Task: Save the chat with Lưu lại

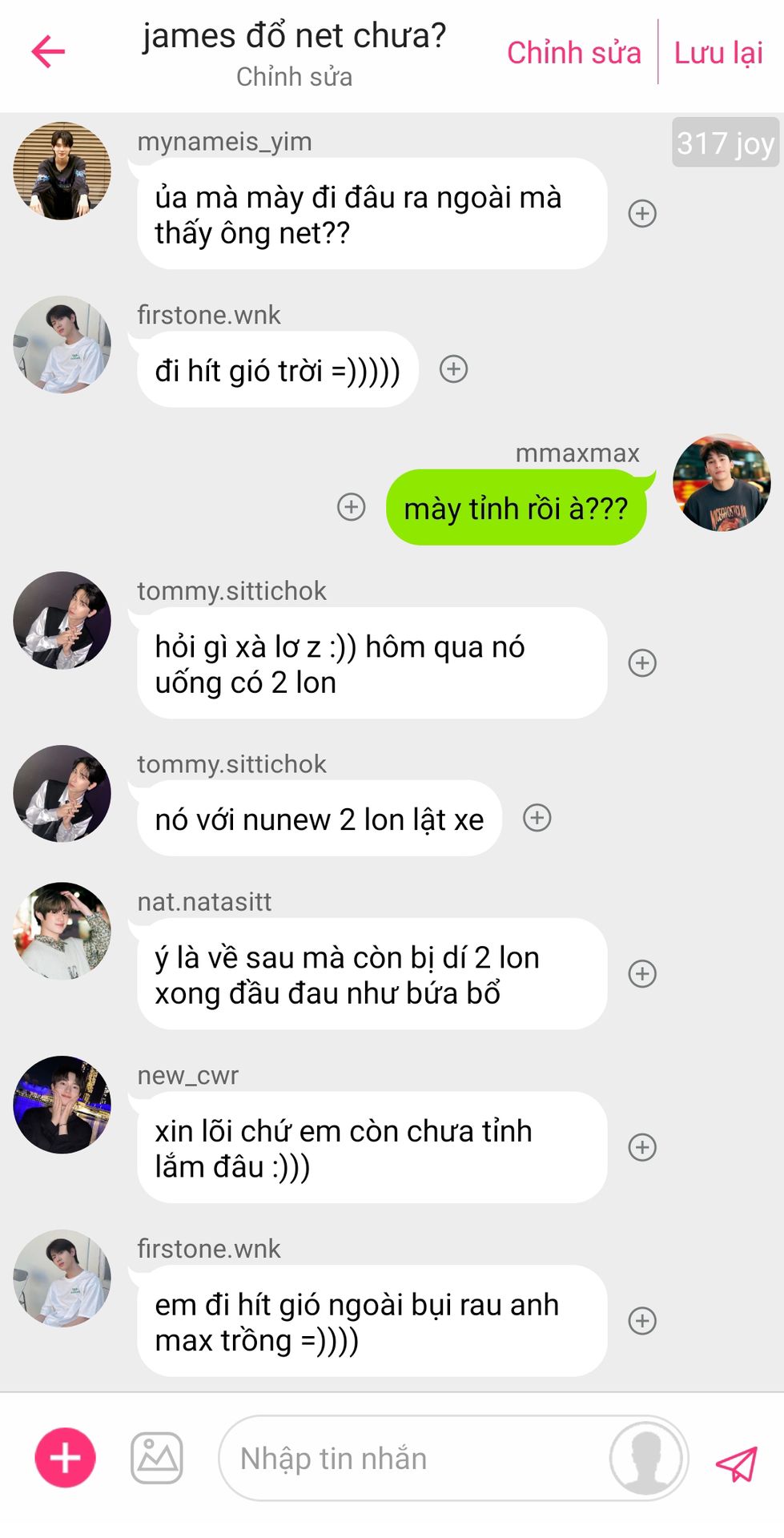Action: click(718, 53)
